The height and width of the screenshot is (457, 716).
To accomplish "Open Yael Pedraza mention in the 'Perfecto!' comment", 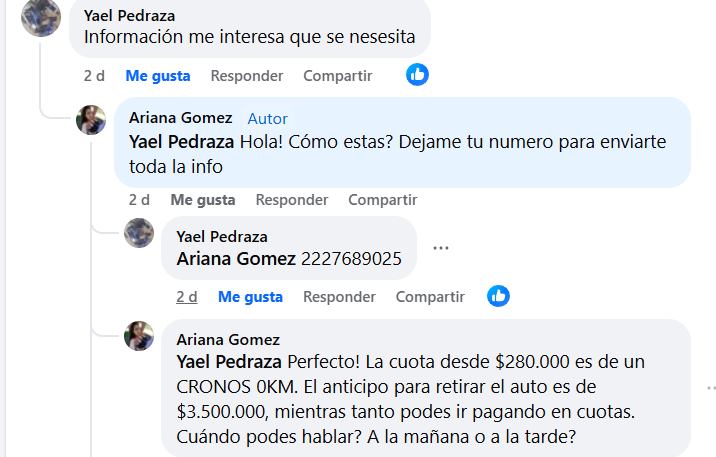I will pyautogui.click(x=229, y=360).
